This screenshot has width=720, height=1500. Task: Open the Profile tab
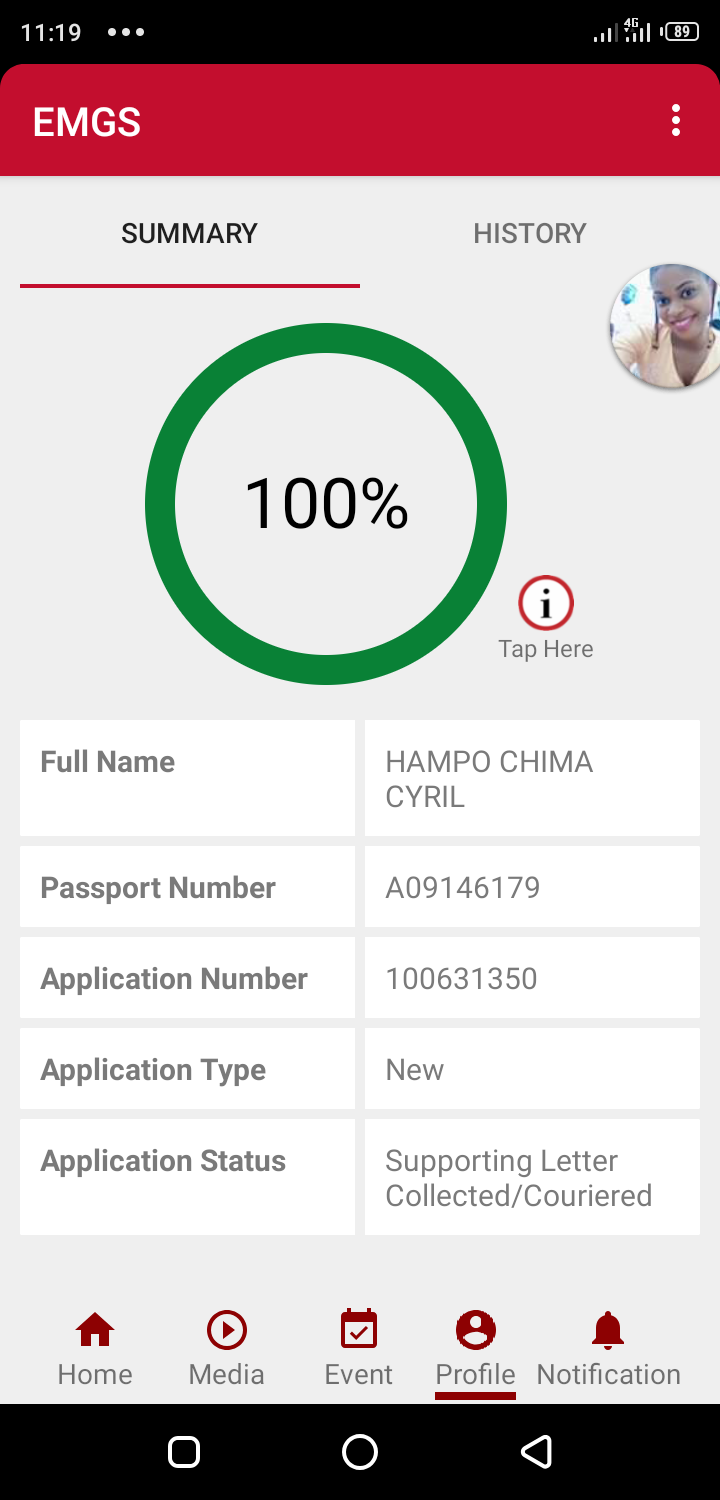[476, 1348]
